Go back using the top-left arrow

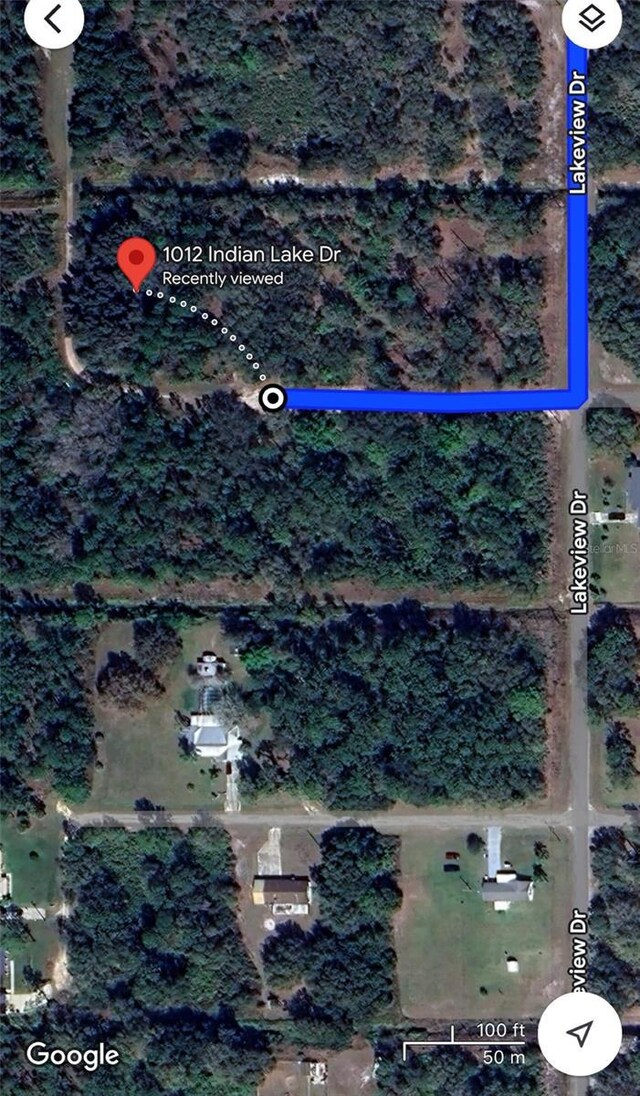coord(53,18)
